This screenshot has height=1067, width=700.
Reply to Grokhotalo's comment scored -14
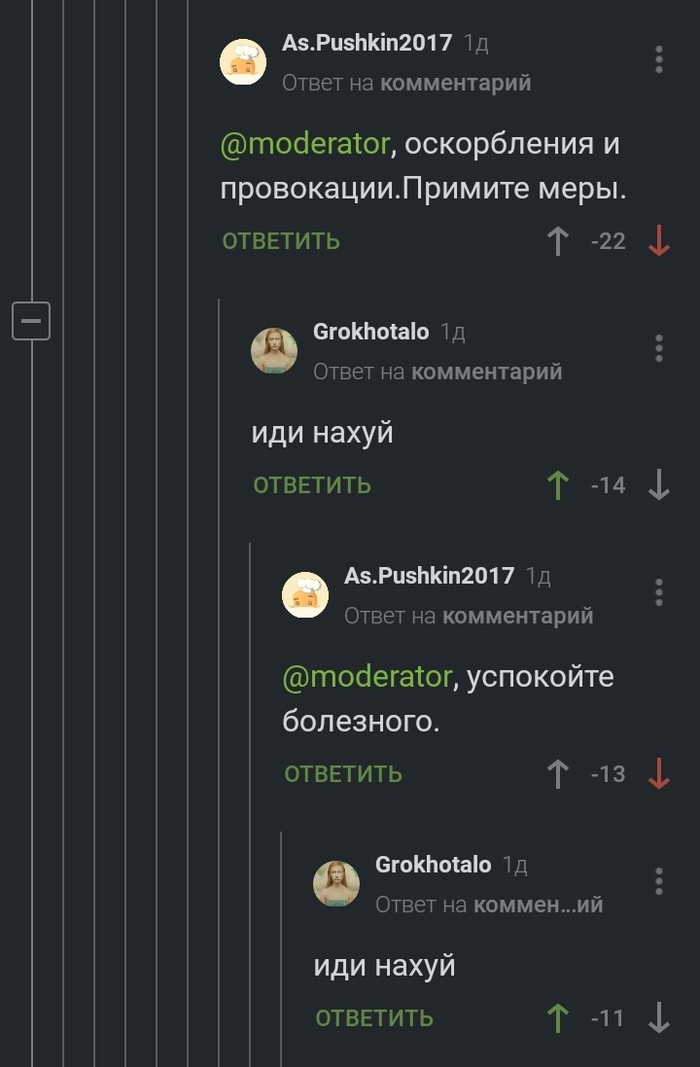(x=312, y=485)
